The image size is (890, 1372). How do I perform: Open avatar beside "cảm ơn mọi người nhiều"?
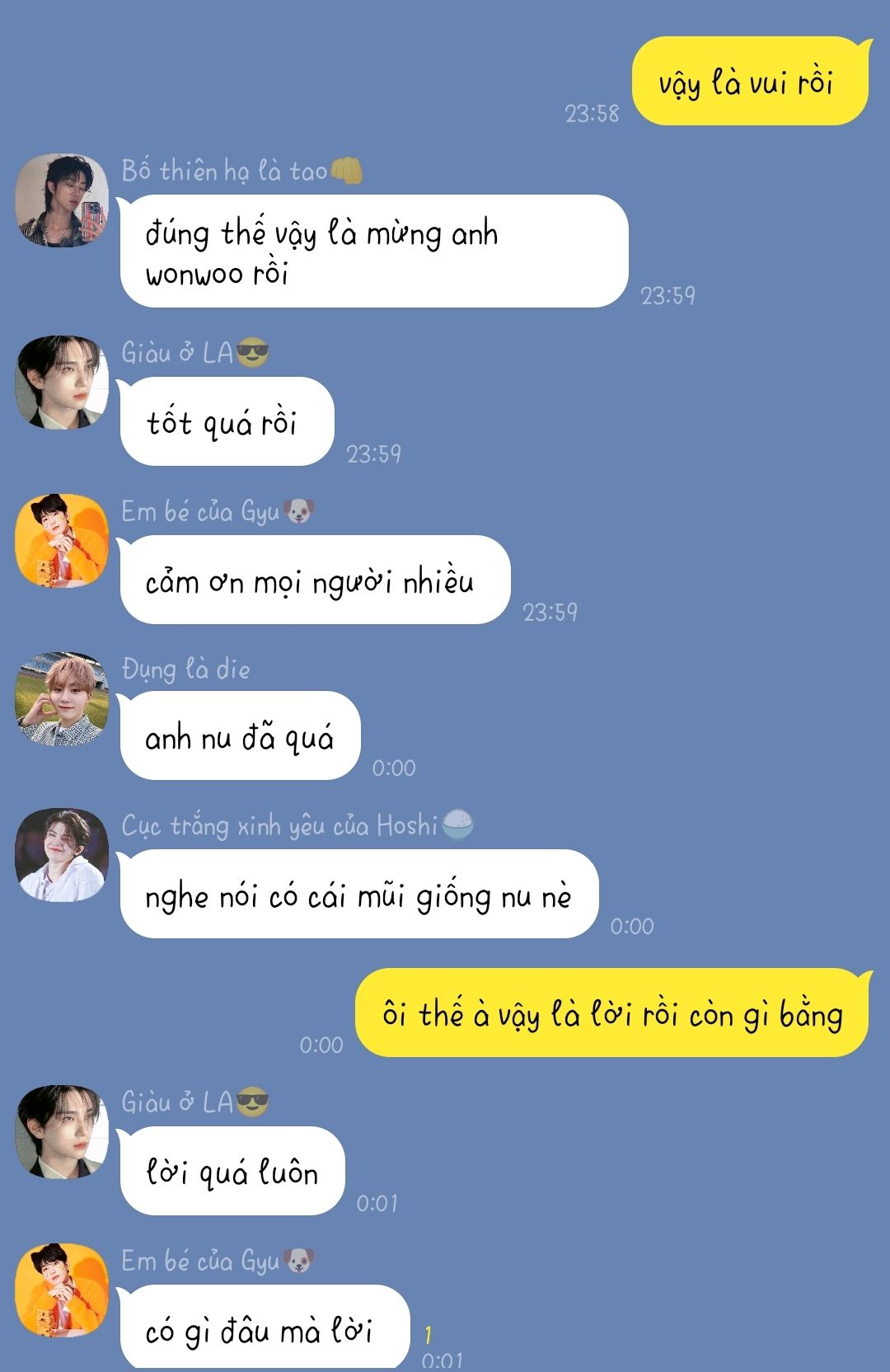click(x=62, y=541)
